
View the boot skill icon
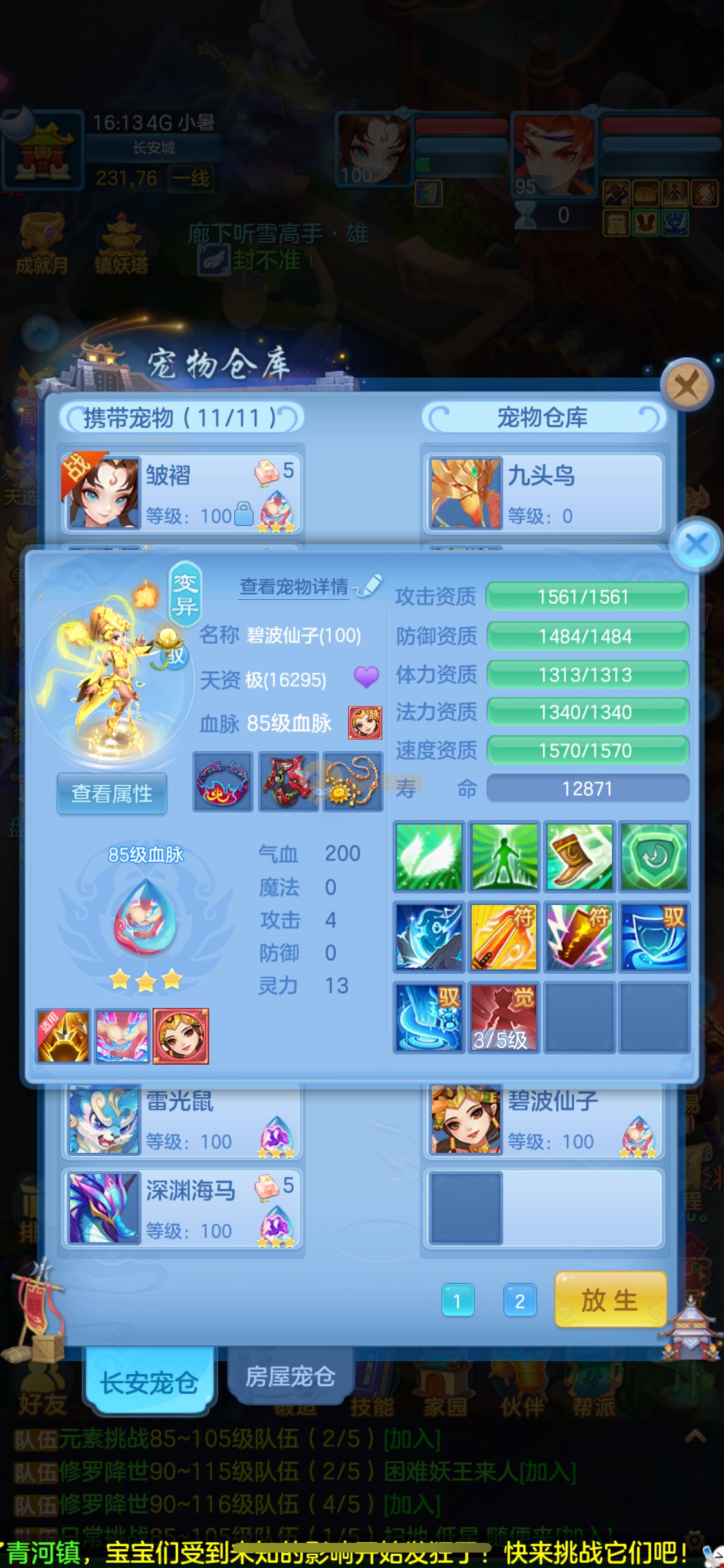point(579,857)
